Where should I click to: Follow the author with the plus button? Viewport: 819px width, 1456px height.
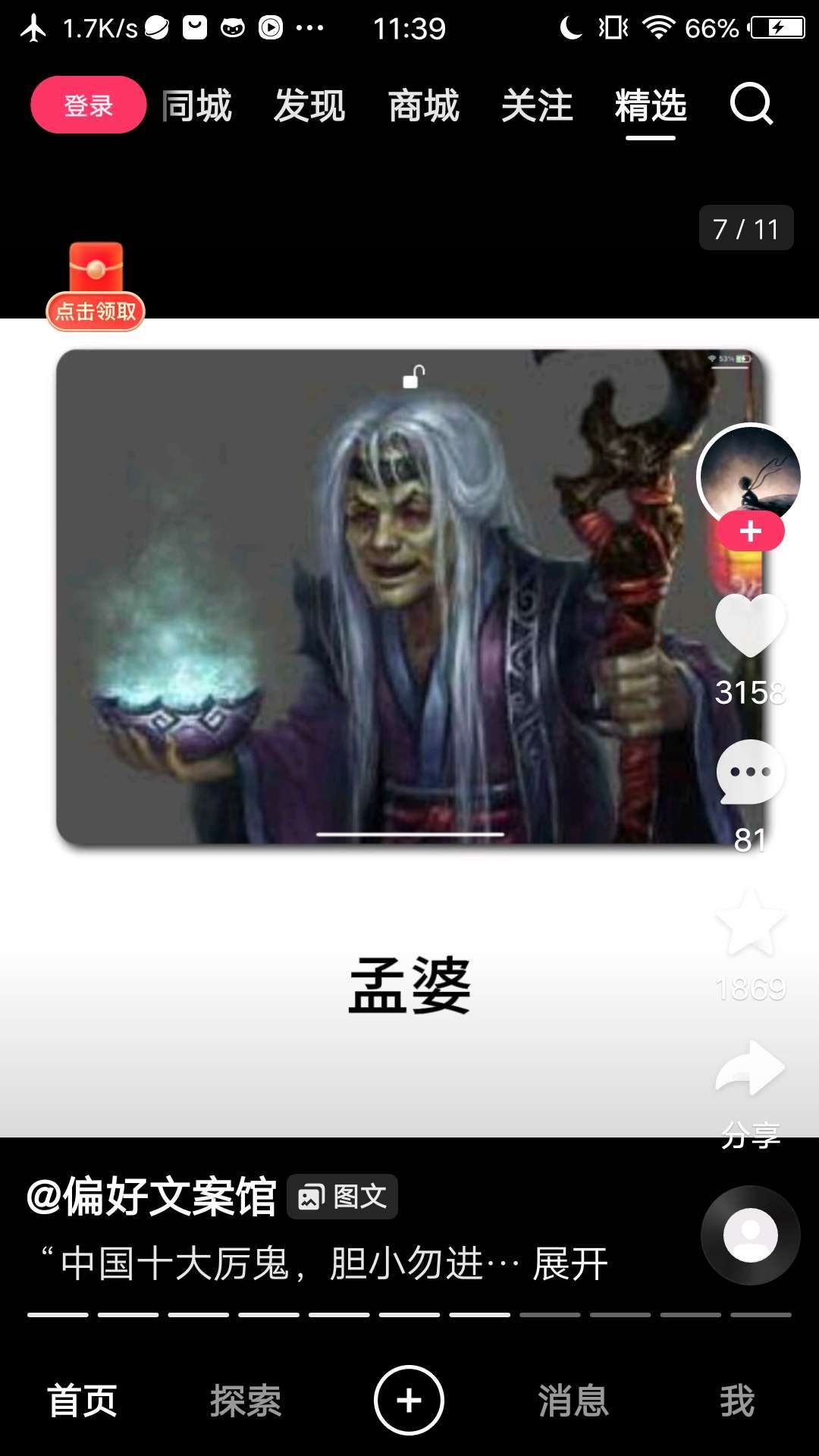pos(750,532)
